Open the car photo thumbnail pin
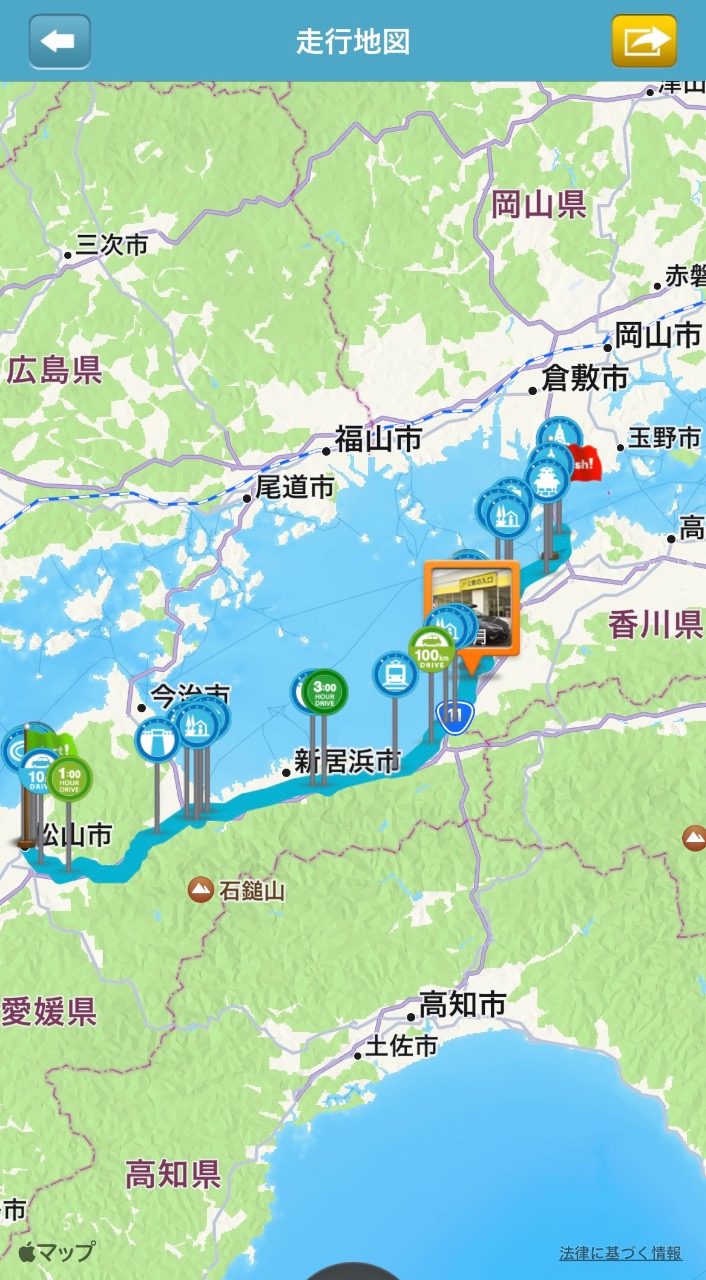This screenshot has height=1280, width=706. point(472,609)
